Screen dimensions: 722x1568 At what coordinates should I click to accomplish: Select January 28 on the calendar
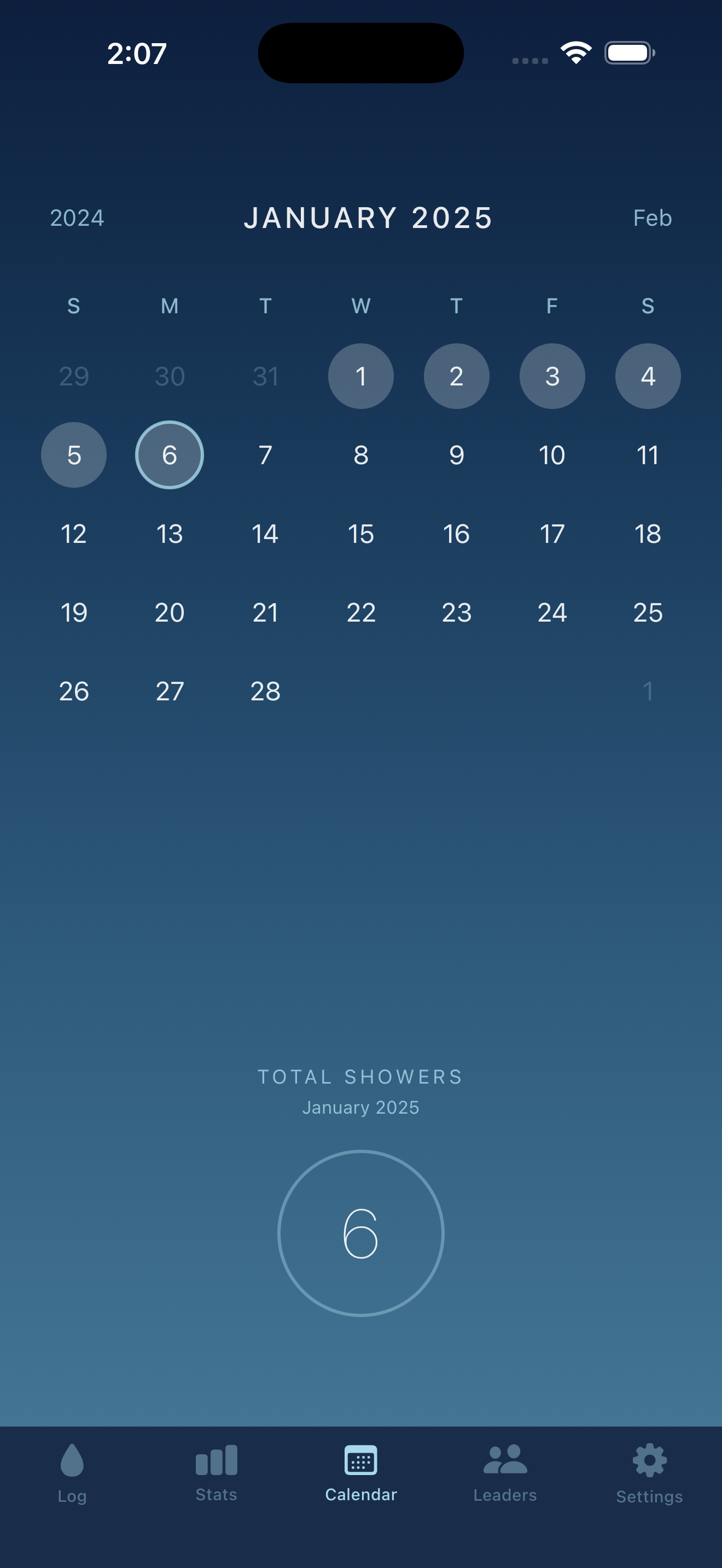coord(265,691)
